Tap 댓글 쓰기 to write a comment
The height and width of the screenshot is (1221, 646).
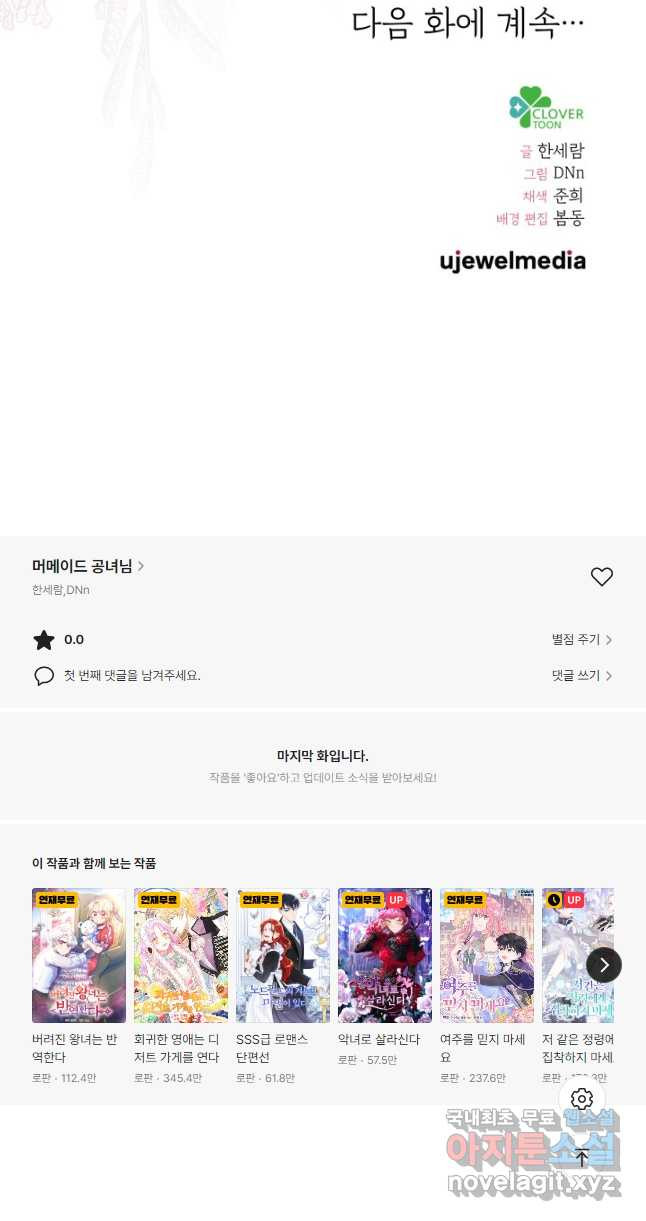coord(581,676)
